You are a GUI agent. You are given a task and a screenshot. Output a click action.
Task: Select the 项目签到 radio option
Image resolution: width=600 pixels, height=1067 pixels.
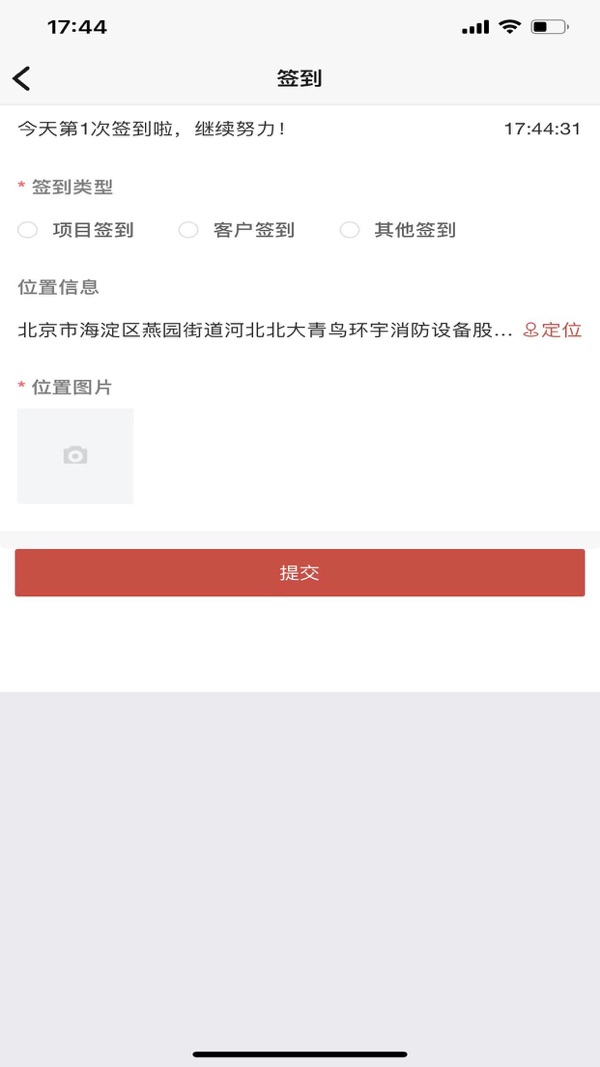point(28,230)
